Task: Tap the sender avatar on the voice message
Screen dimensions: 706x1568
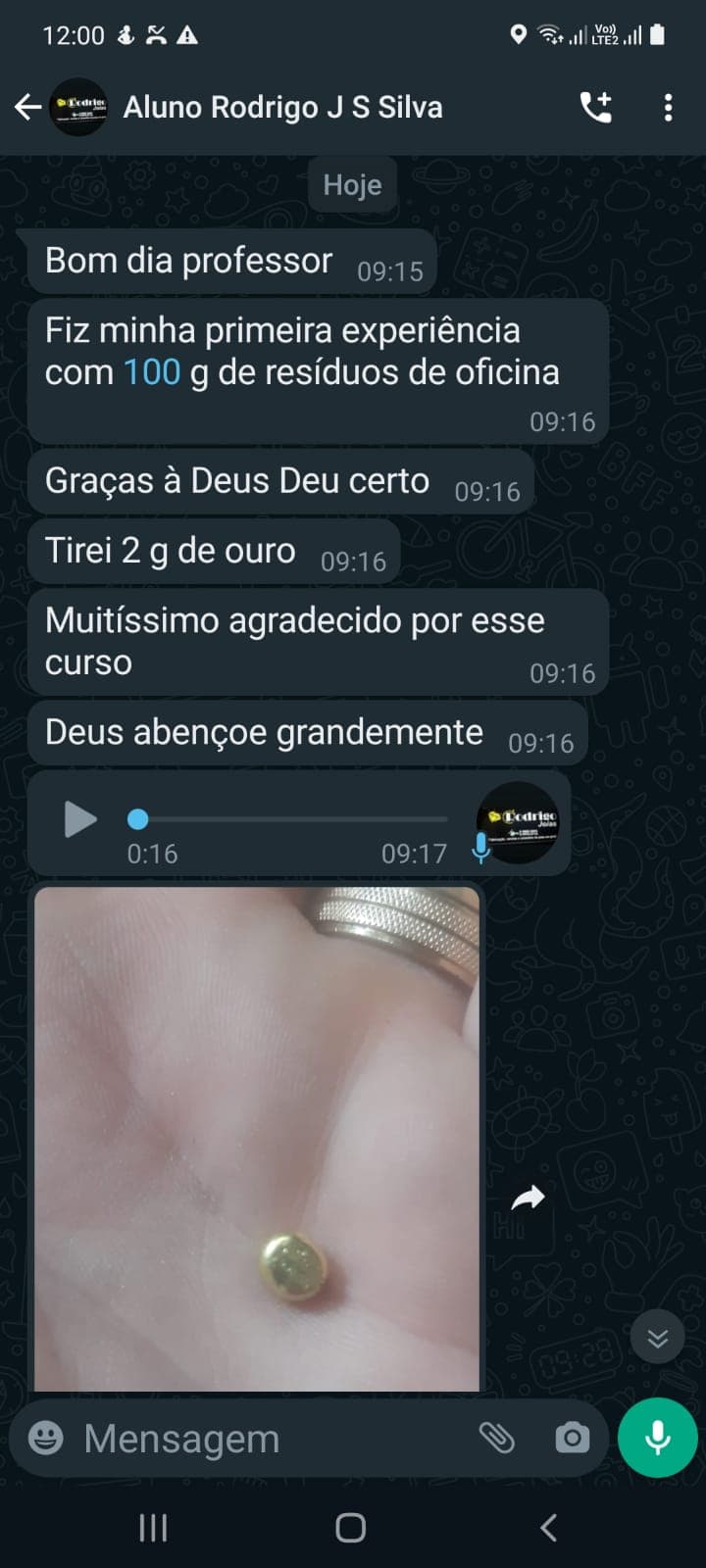Action: point(517,823)
